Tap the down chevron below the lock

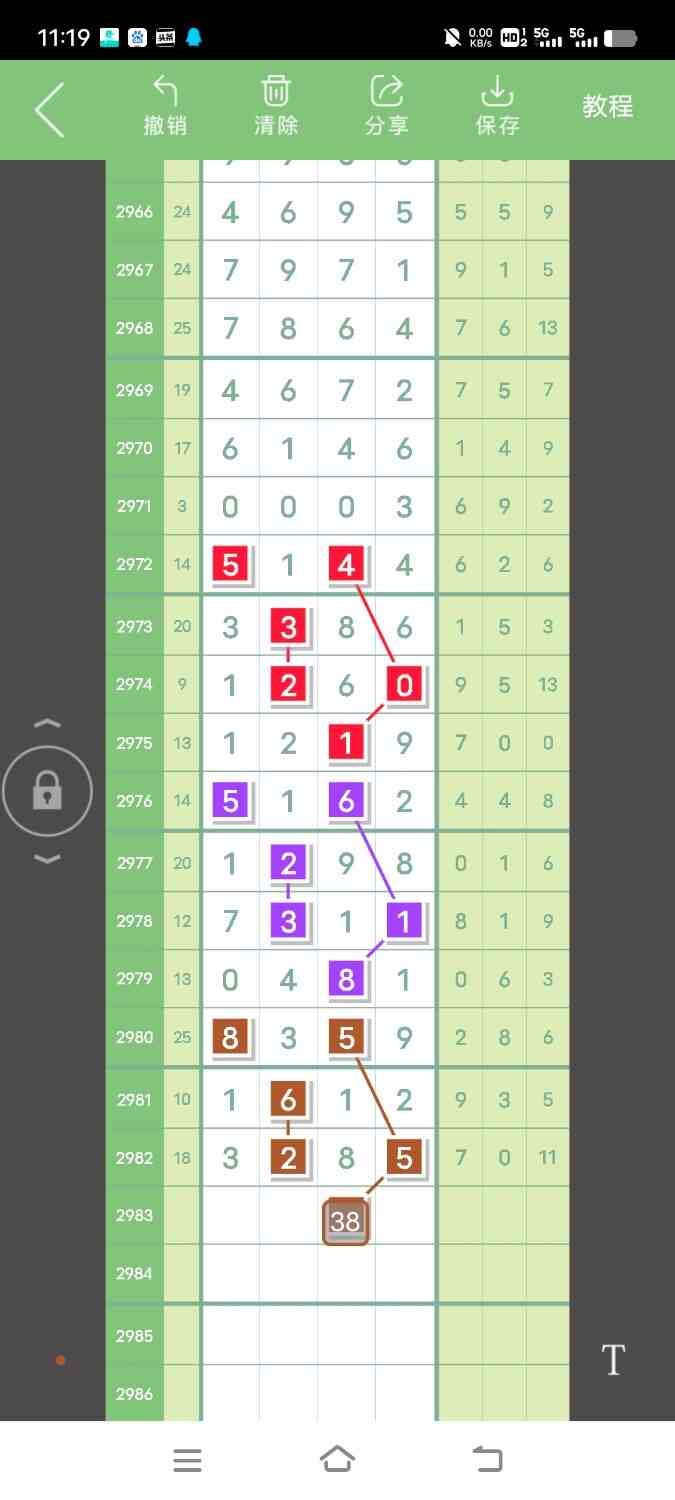point(47,859)
